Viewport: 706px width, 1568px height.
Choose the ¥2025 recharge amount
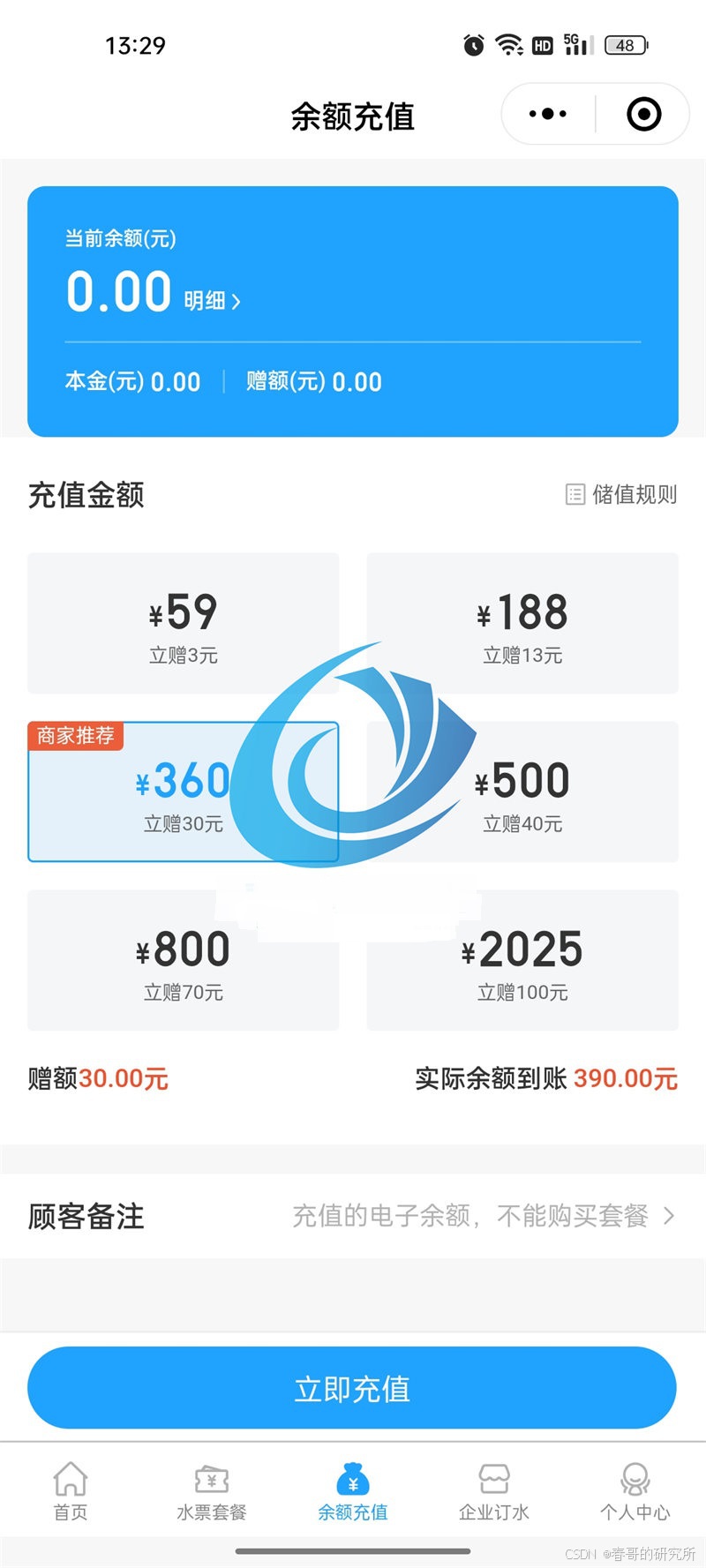tap(522, 960)
